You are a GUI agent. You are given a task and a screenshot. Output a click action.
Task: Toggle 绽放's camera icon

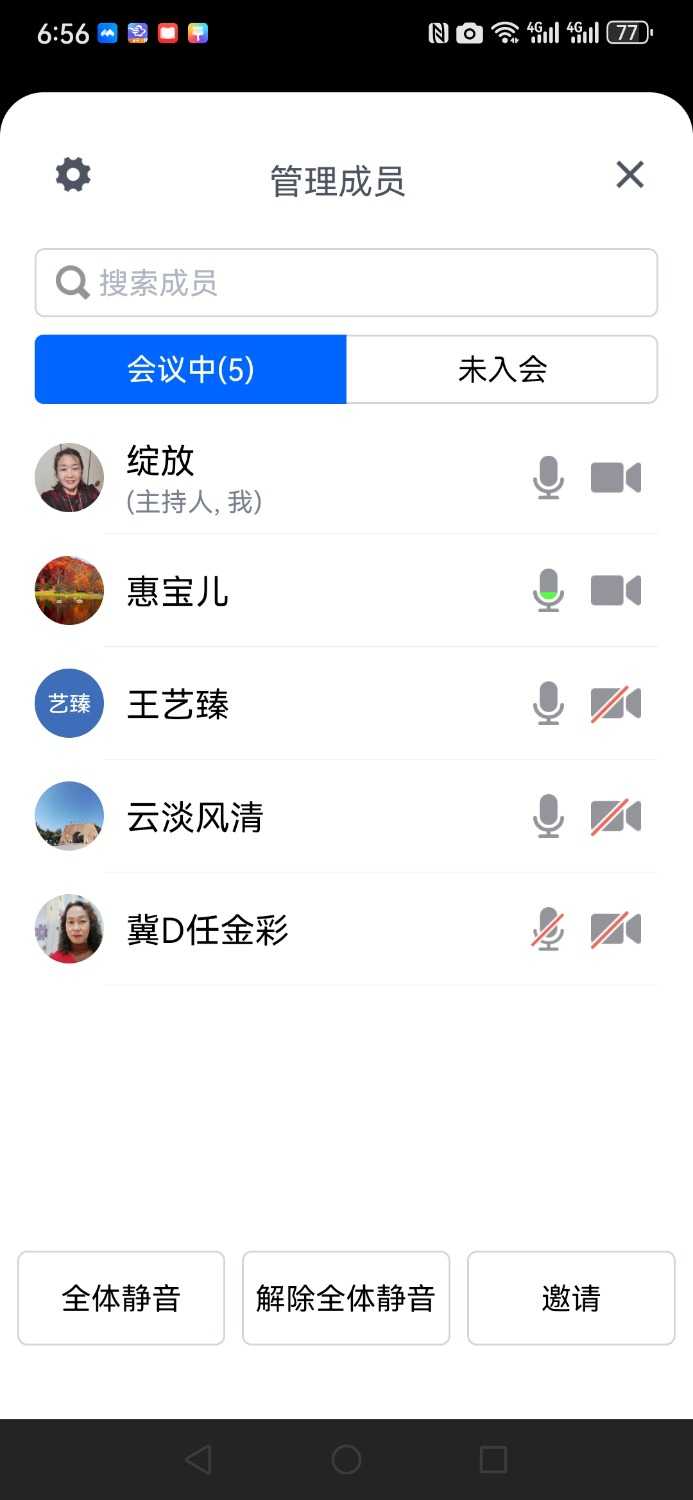point(615,478)
